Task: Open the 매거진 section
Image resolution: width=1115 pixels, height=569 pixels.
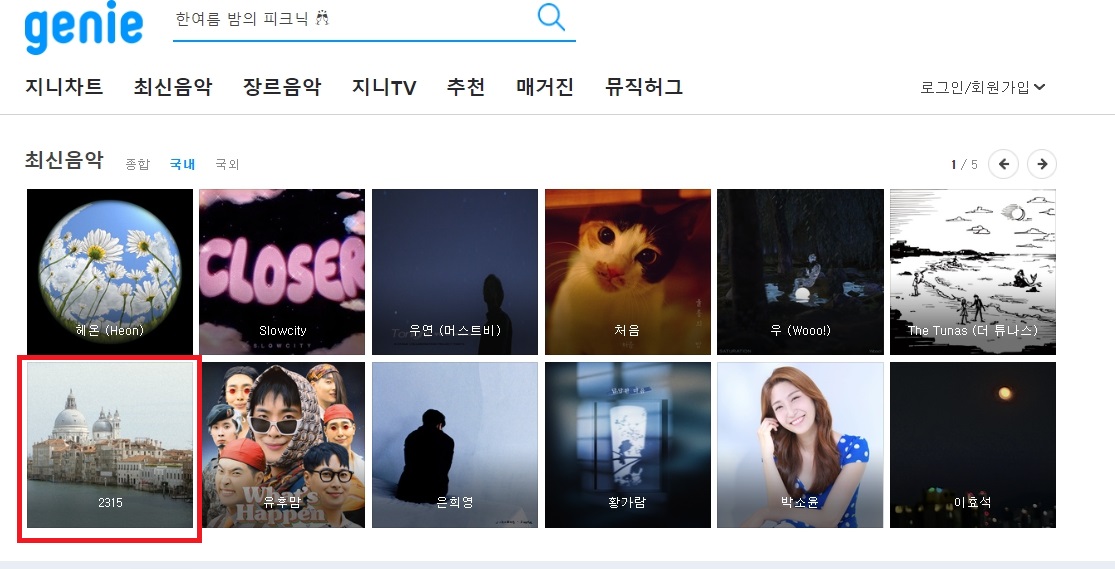Action: click(545, 87)
